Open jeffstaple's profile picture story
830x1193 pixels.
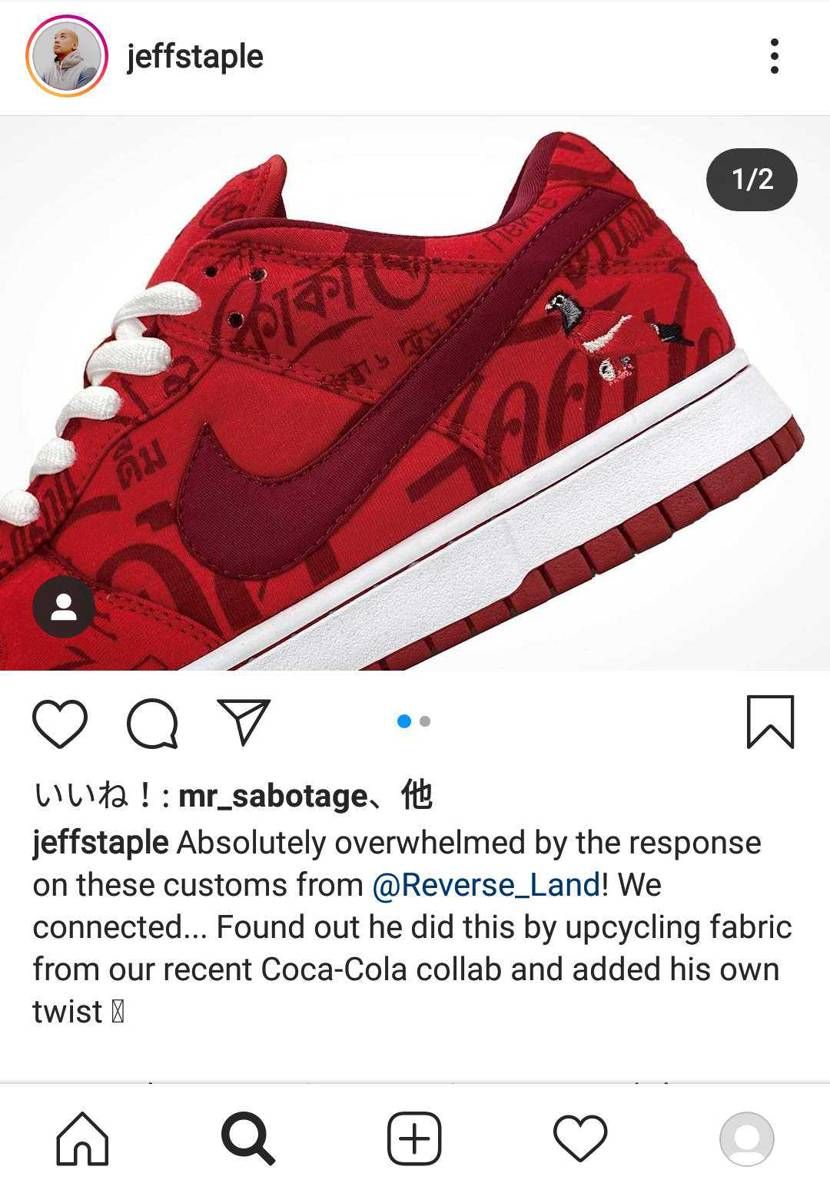pos(66,56)
